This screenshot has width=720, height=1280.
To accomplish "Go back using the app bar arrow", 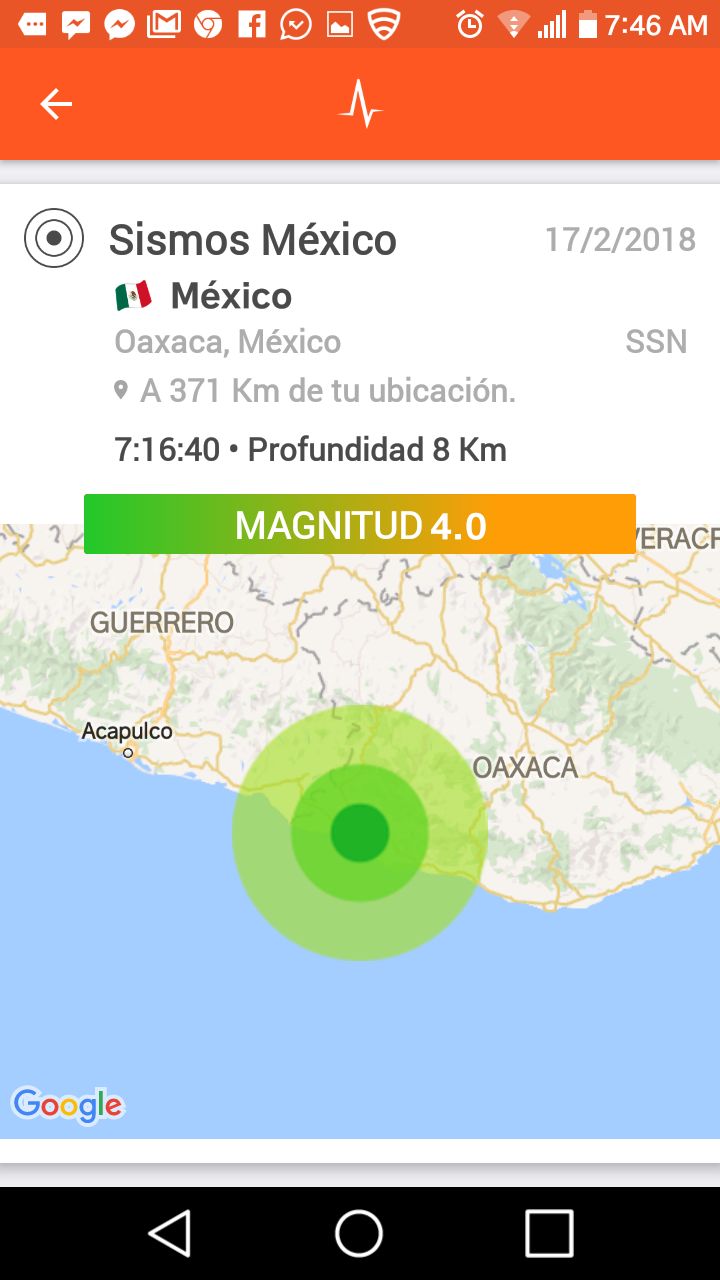I will 56,104.
